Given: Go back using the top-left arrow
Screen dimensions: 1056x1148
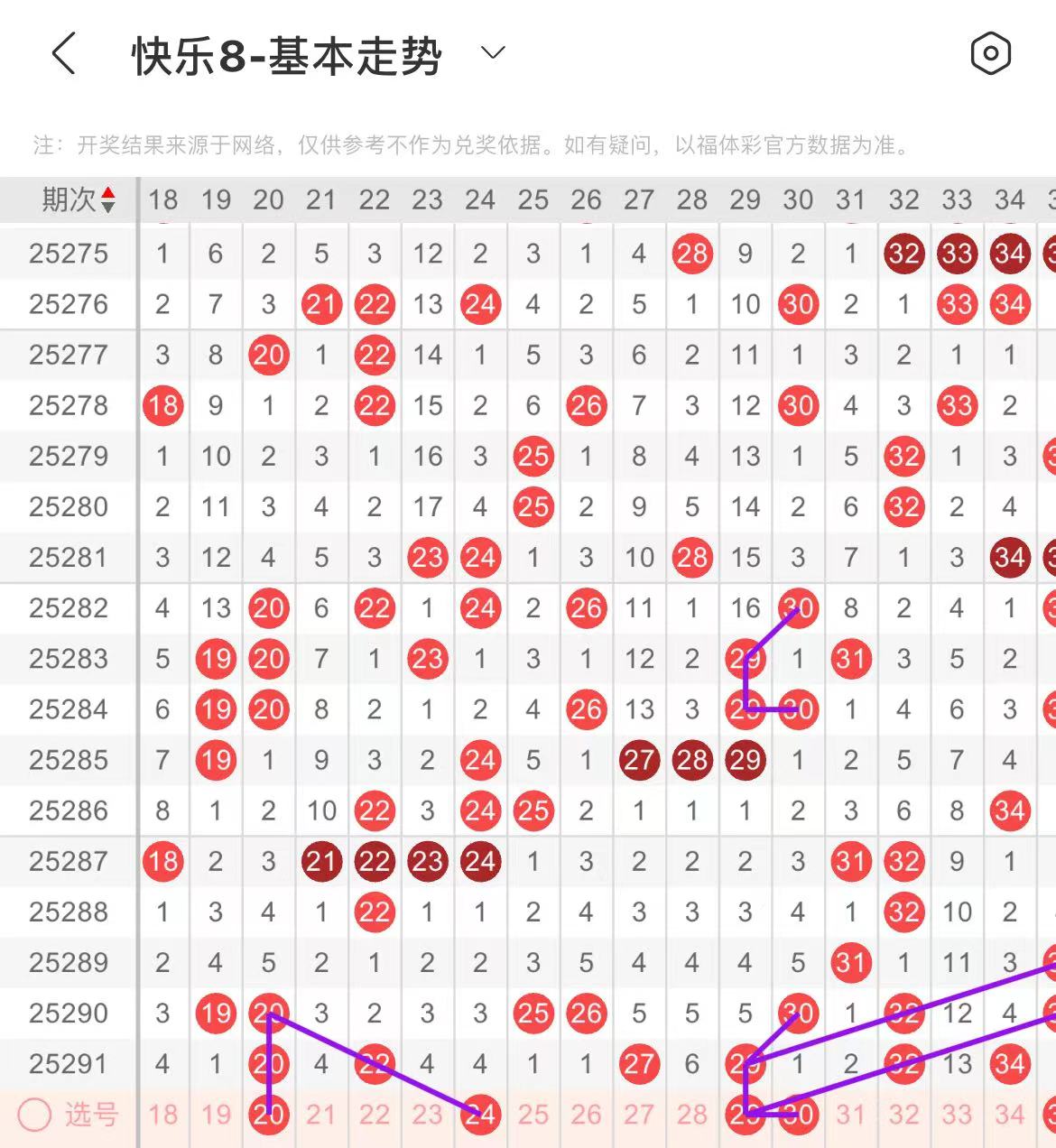Looking at the screenshot, I should click(x=63, y=54).
